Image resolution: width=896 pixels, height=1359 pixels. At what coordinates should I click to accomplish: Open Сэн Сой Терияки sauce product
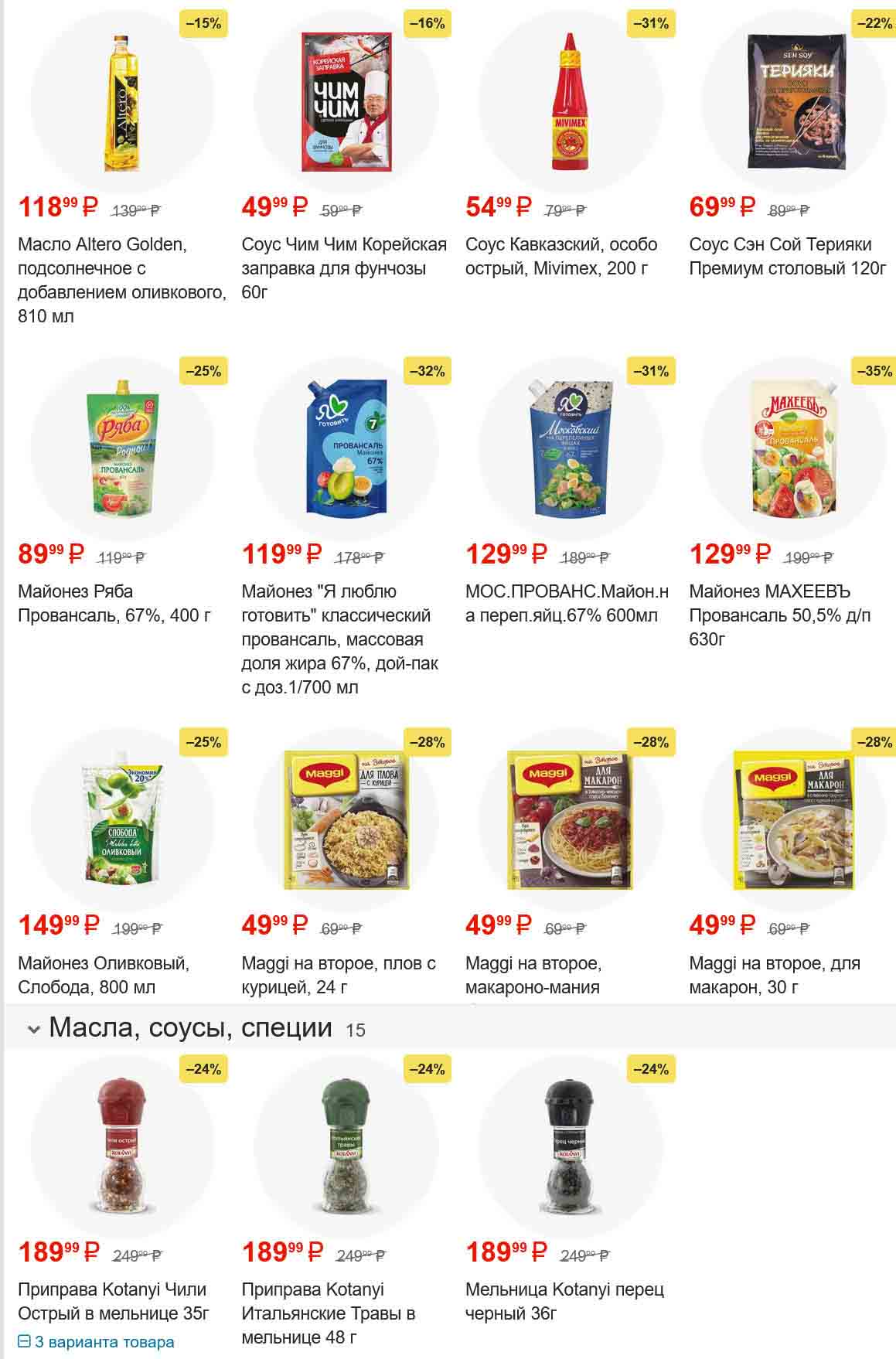tap(793, 100)
